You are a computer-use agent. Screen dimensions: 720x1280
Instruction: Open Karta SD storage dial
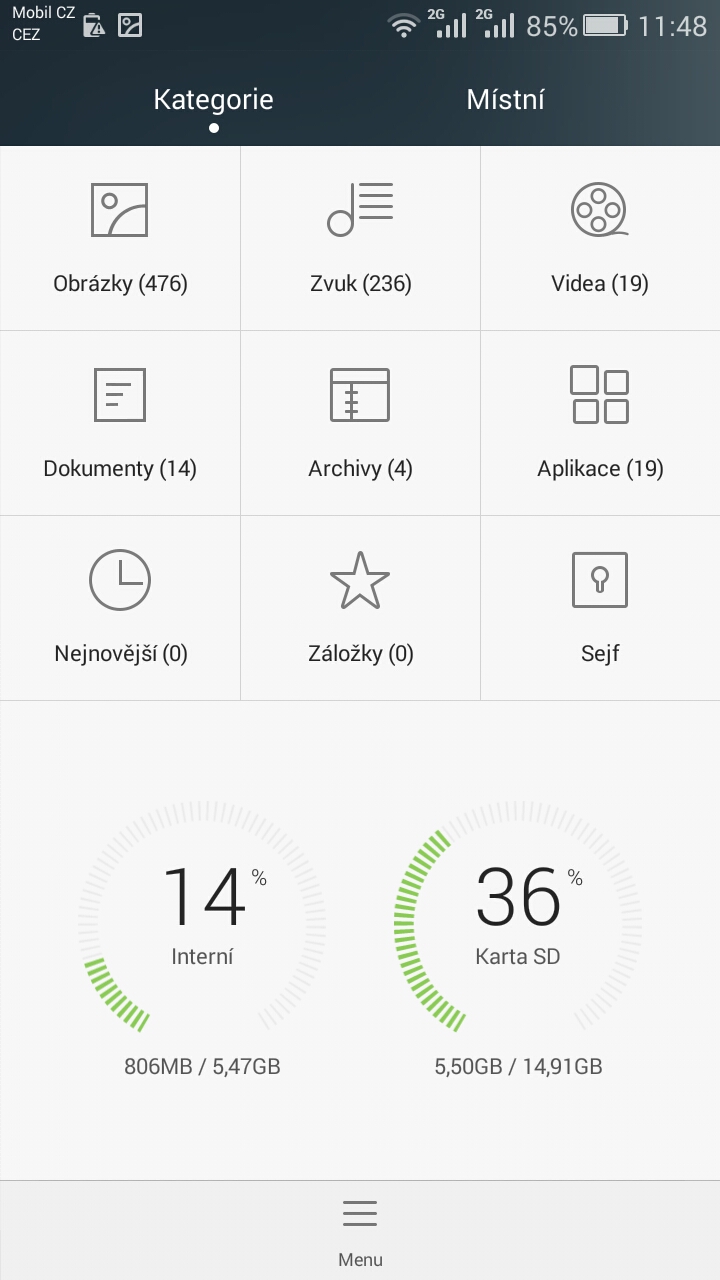coord(518,920)
